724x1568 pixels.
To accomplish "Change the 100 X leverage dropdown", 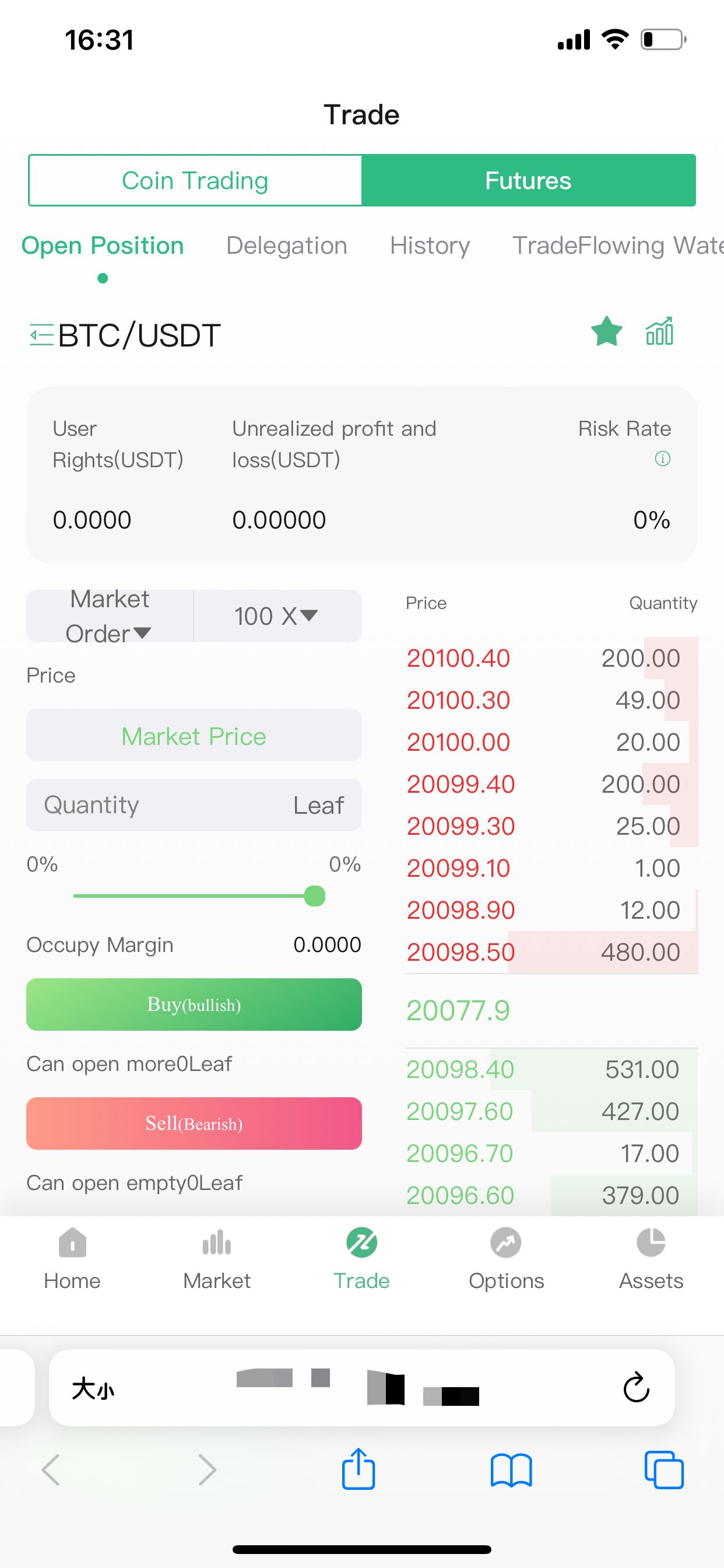I will [x=277, y=616].
